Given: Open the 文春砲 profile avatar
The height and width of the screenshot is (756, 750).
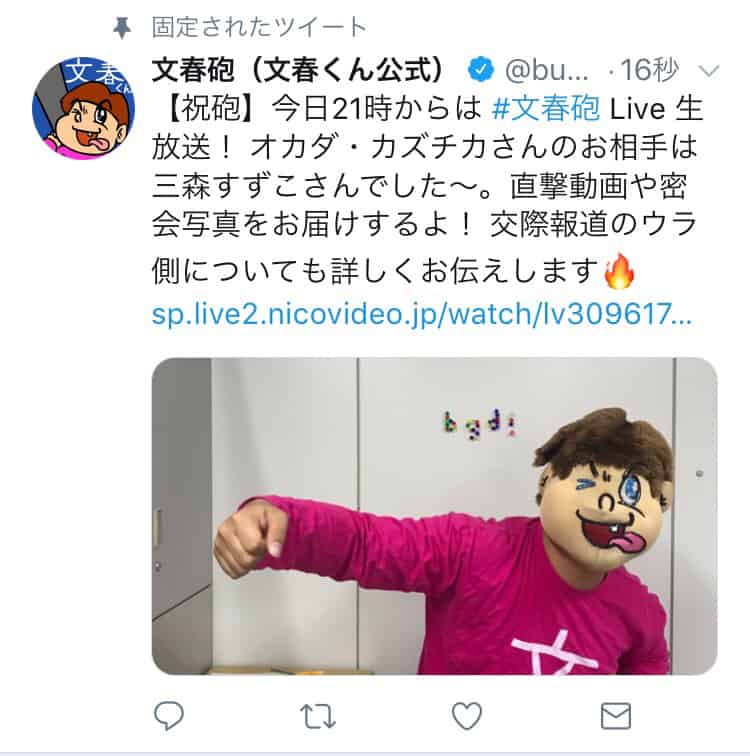Looking at the screenshot, I should 84,108.
